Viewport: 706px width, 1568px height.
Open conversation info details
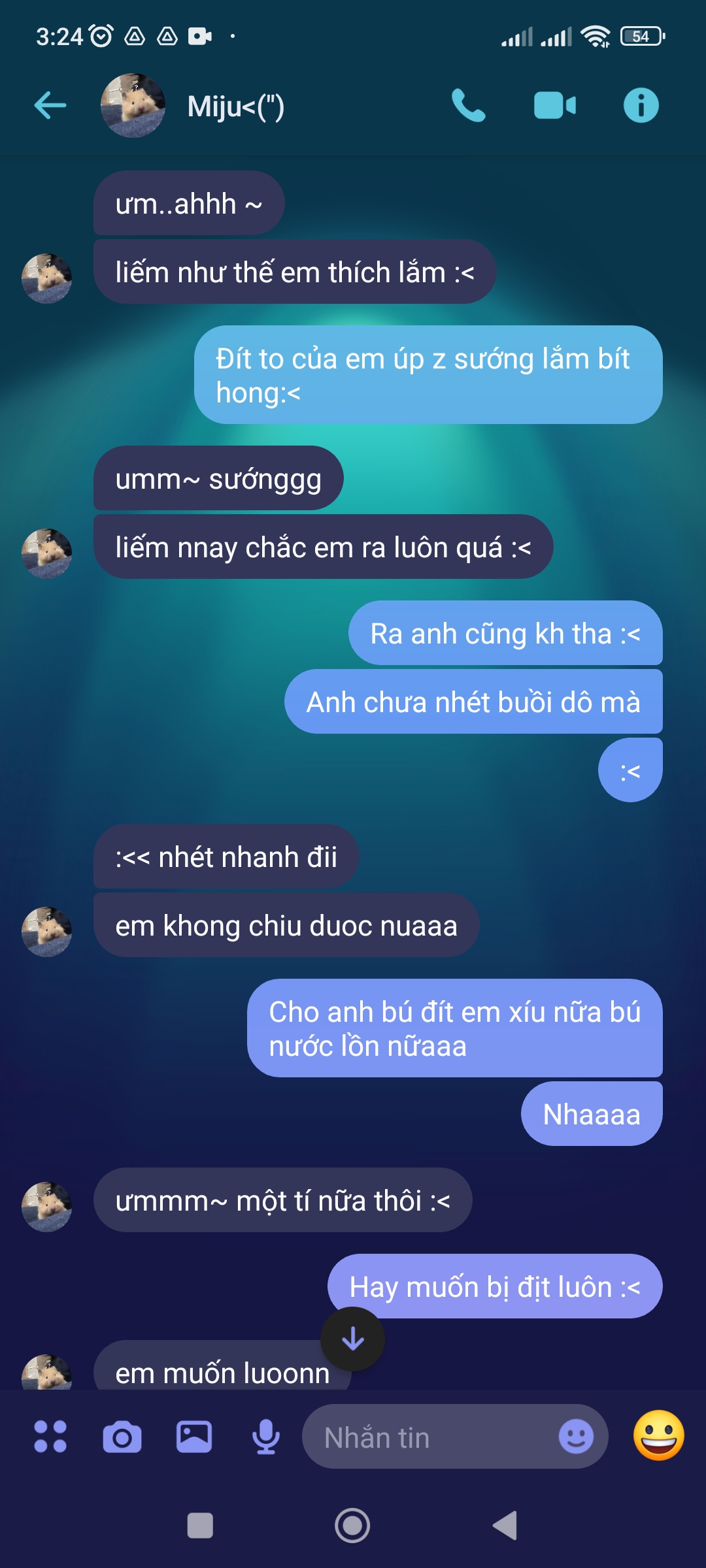click(641, 105)
